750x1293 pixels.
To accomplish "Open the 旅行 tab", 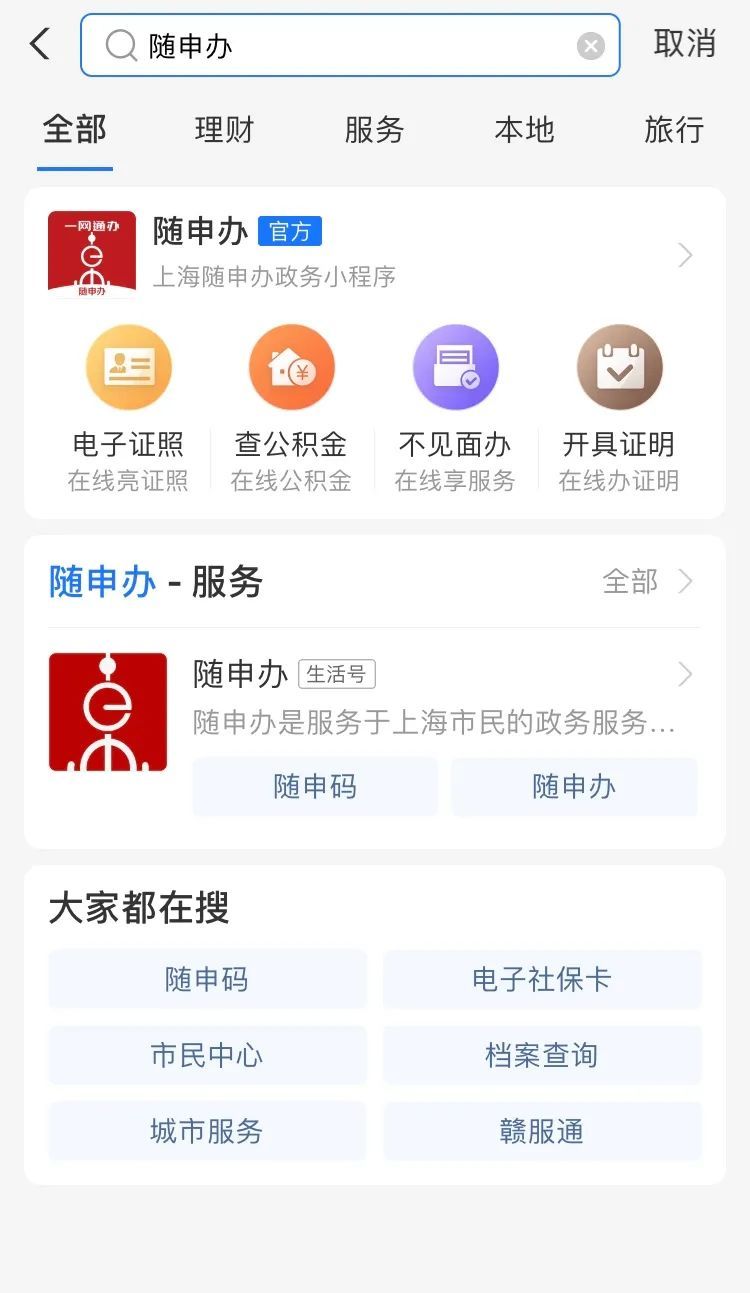I will [x=674, y=130].
